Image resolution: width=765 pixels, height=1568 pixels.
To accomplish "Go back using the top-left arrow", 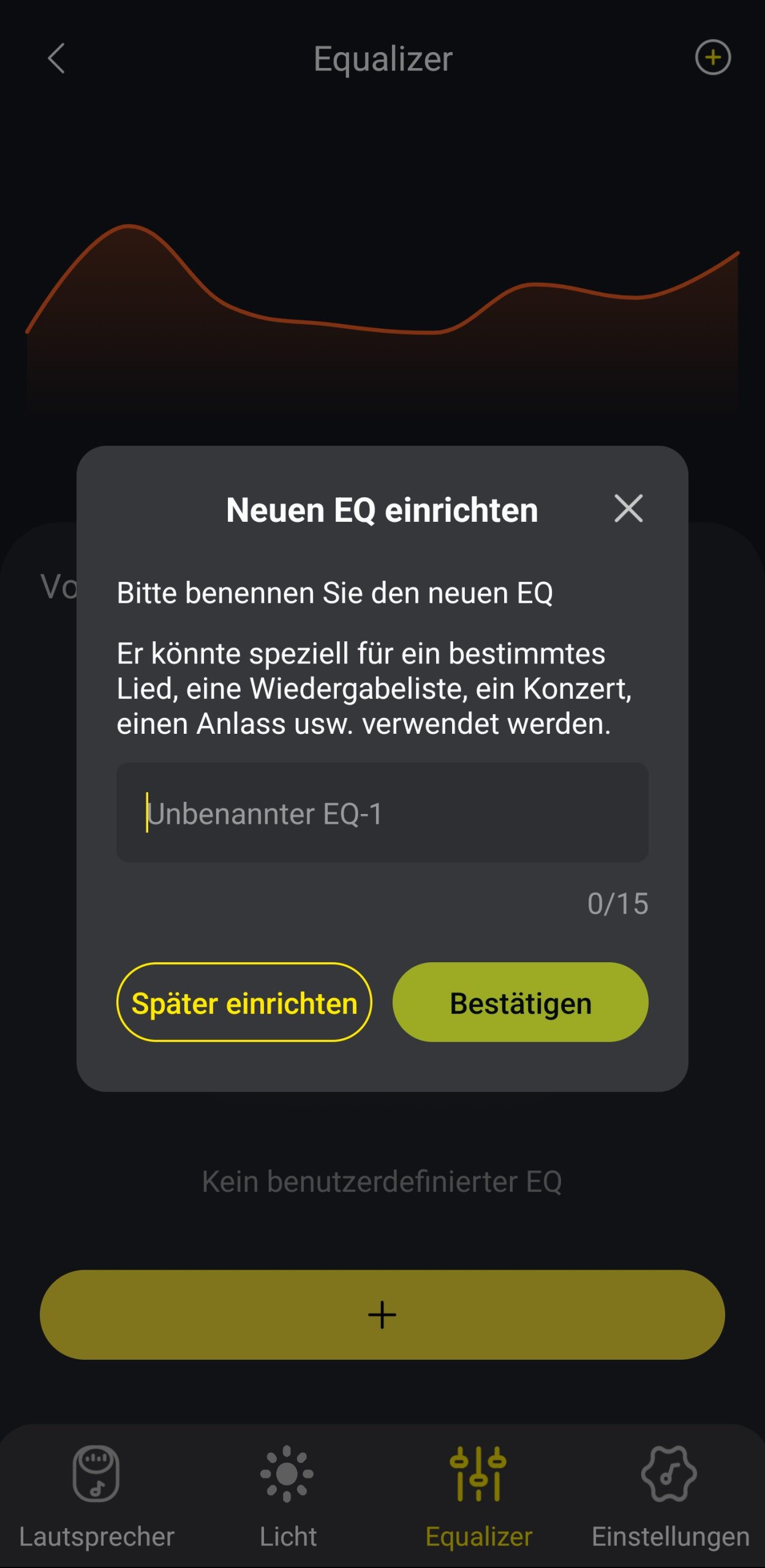I will [56, 58].
